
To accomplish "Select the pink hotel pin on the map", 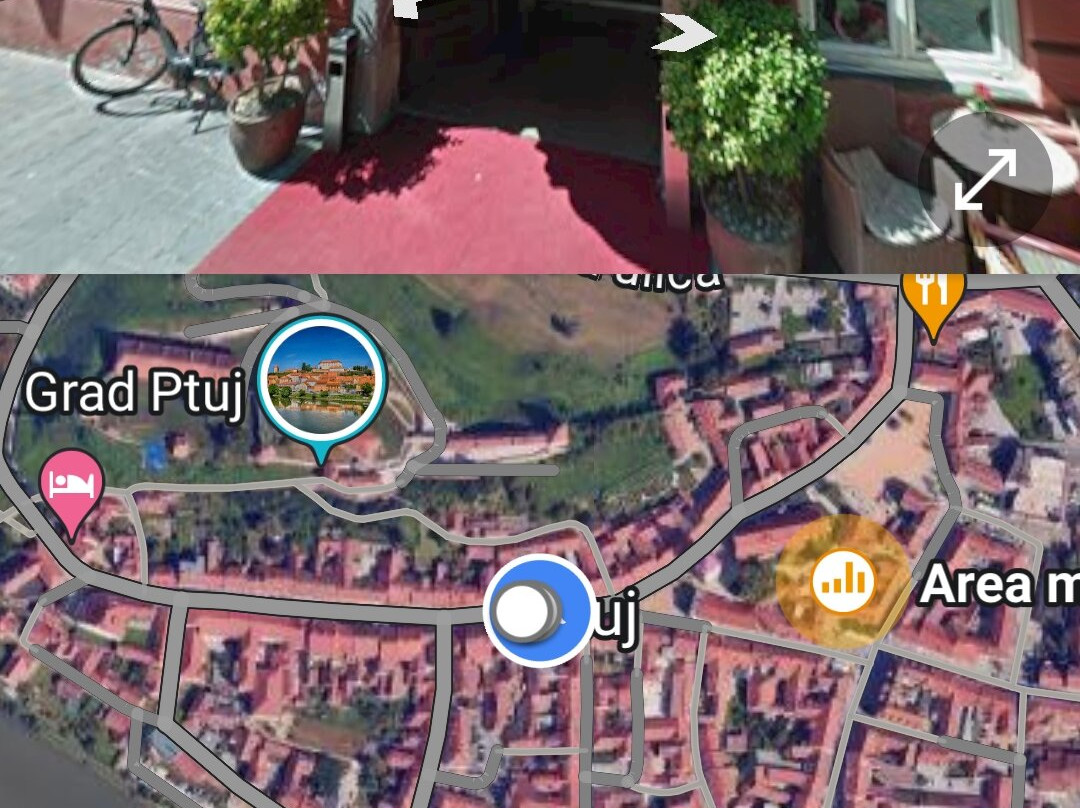I will pyautogui.click(x=72, y=486).
